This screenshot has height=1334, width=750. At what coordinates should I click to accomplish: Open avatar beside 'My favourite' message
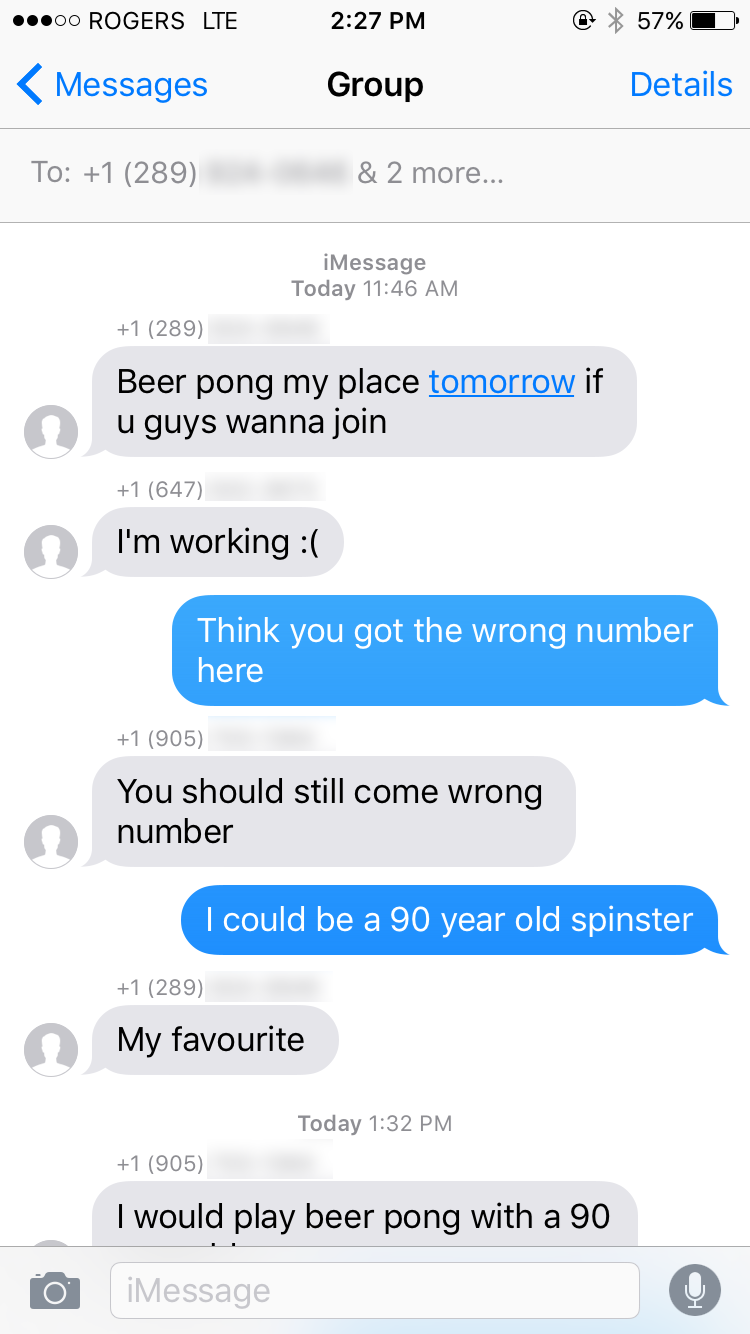click(51, 1049)
